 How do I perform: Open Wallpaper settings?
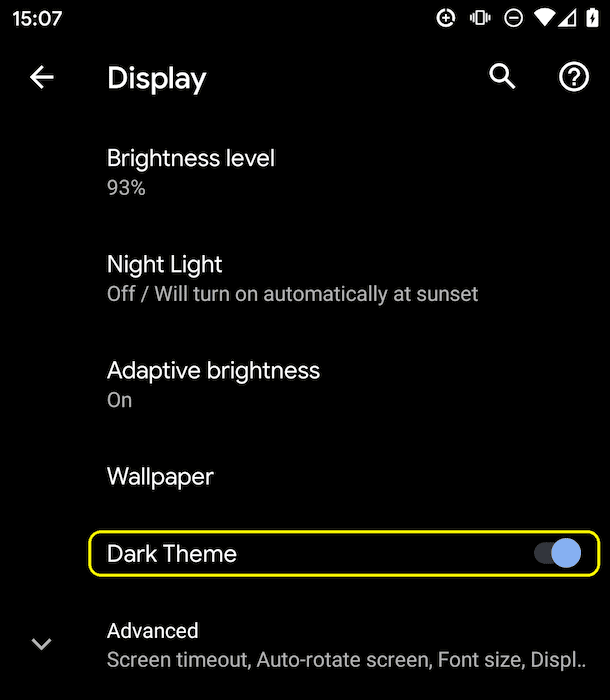[160, 477]
